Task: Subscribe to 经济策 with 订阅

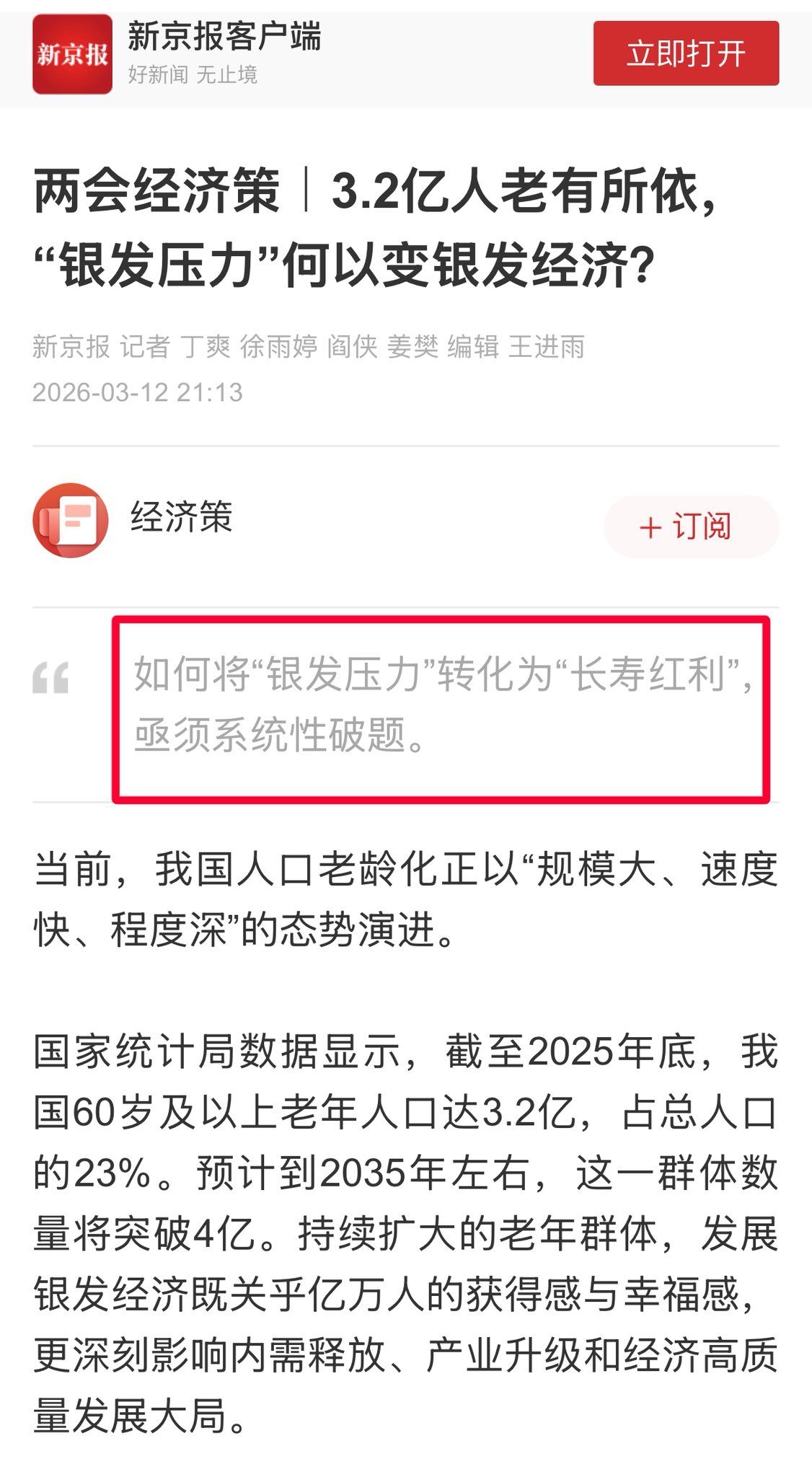Action: 690,526
